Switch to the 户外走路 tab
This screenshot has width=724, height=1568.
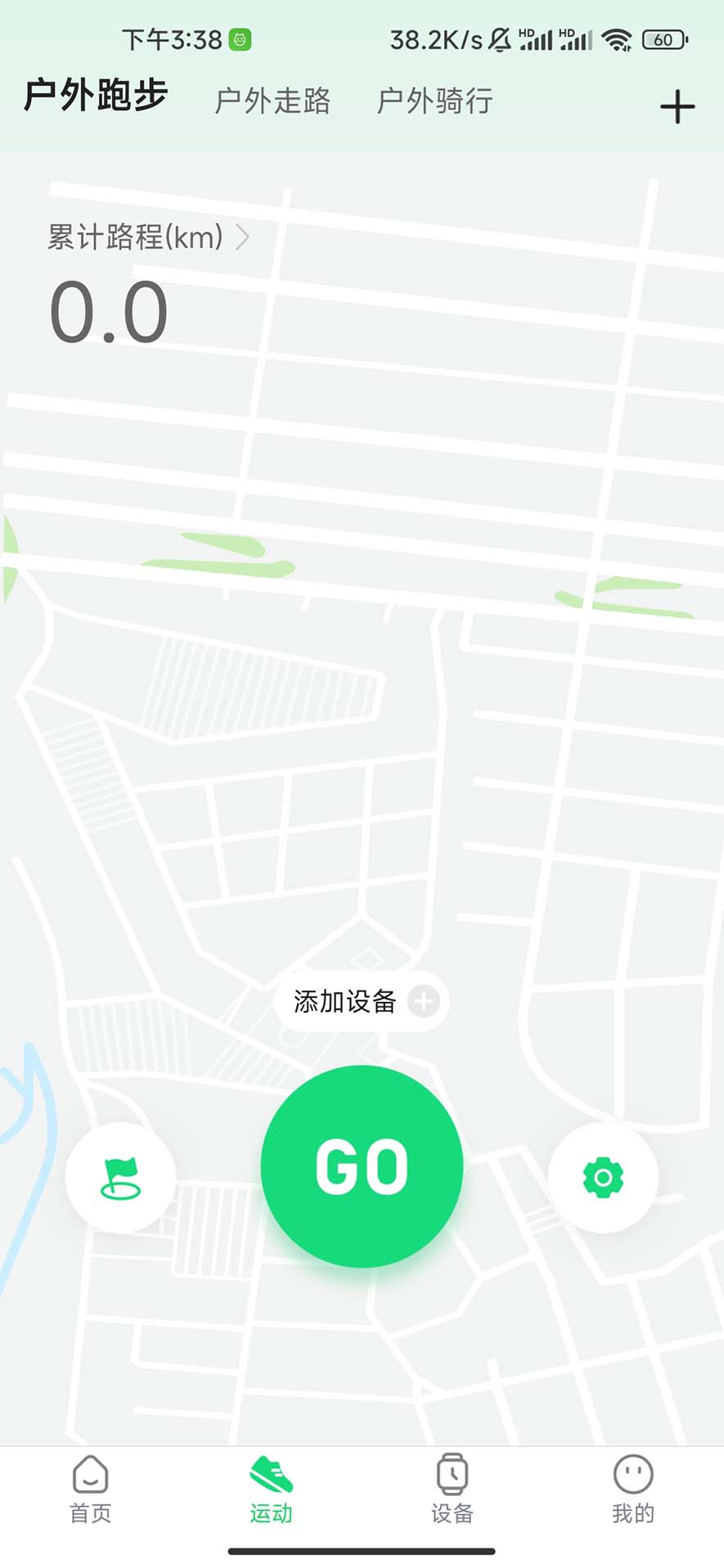point(272,101)
